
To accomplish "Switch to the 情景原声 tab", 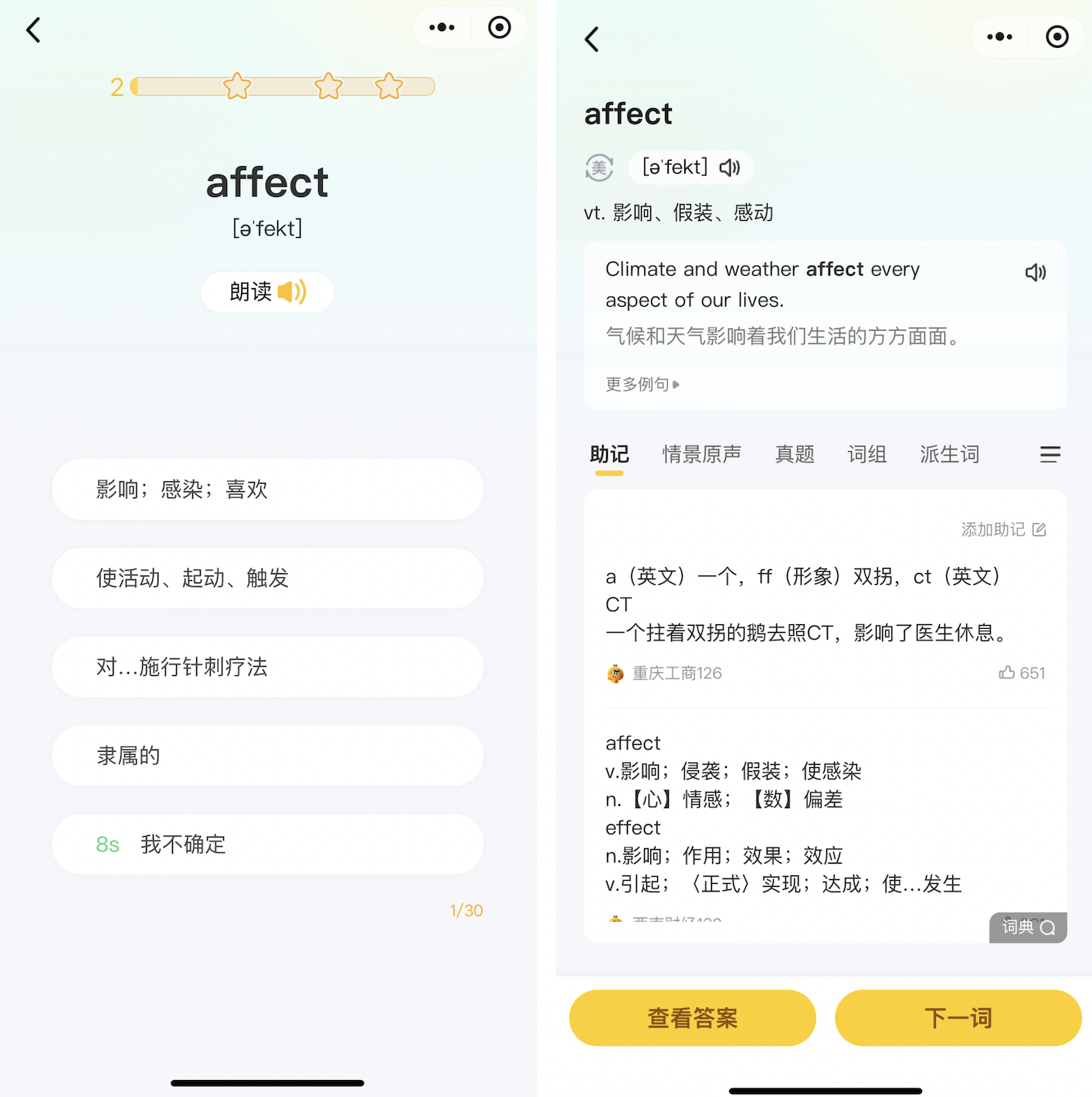I will tap(701, 454).
